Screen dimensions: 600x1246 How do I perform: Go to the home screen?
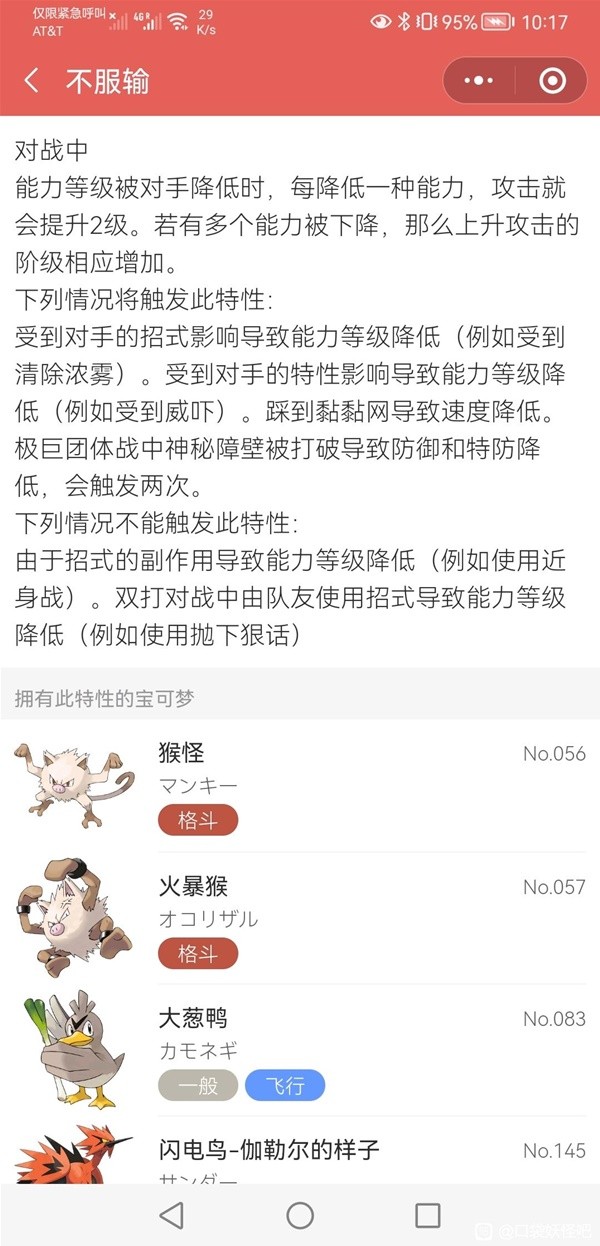pos(300,1214)
